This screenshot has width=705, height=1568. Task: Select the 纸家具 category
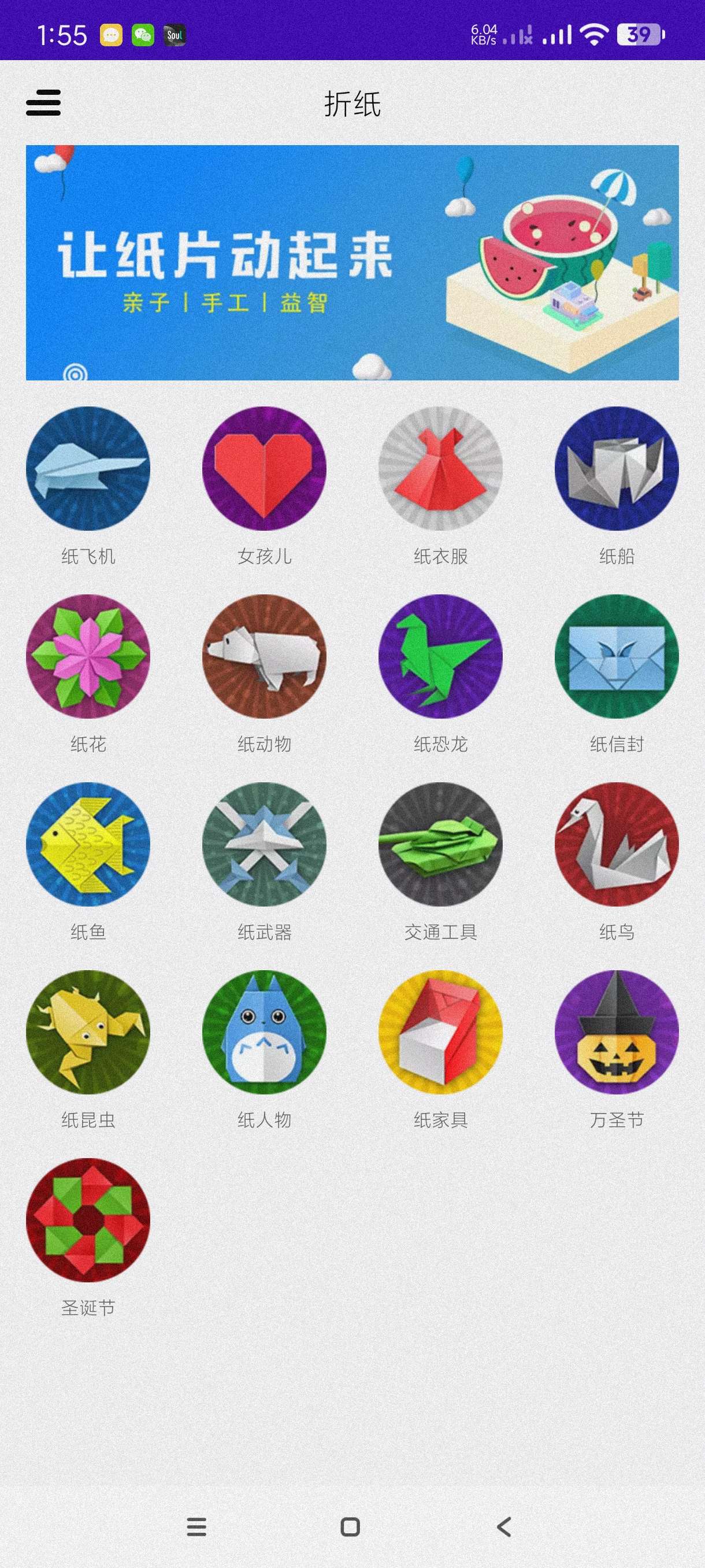tap(440, 1033)
